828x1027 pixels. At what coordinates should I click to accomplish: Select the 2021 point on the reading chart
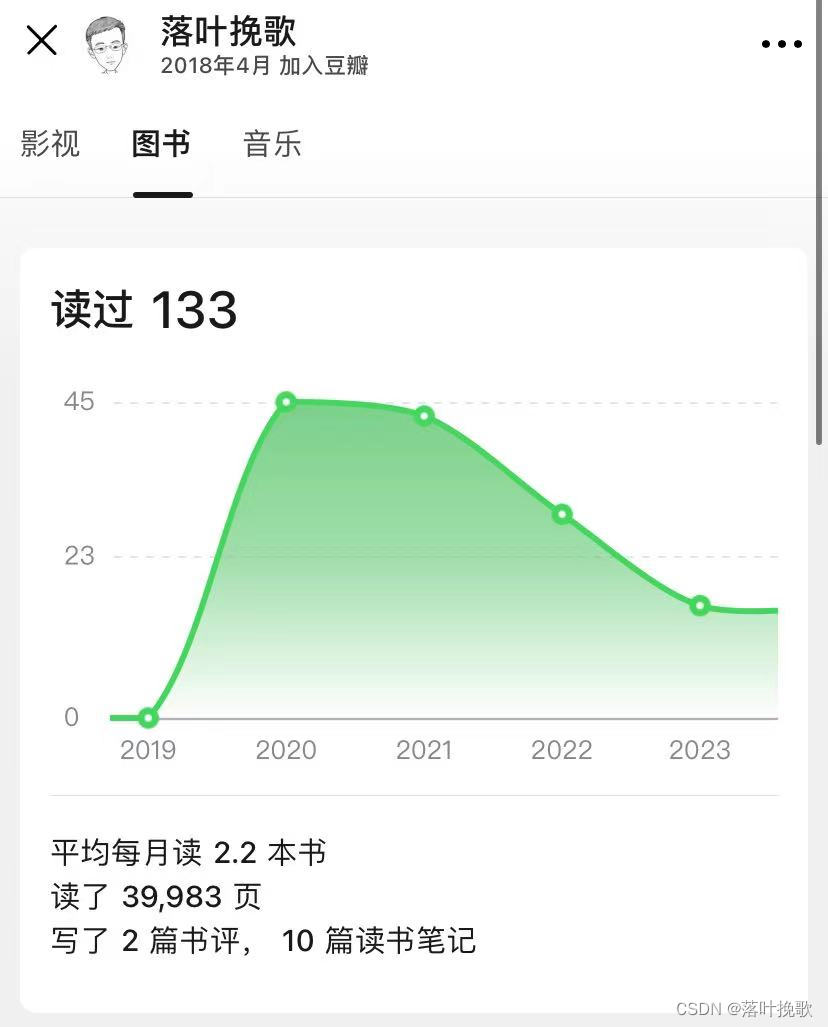tap(424, 415)
